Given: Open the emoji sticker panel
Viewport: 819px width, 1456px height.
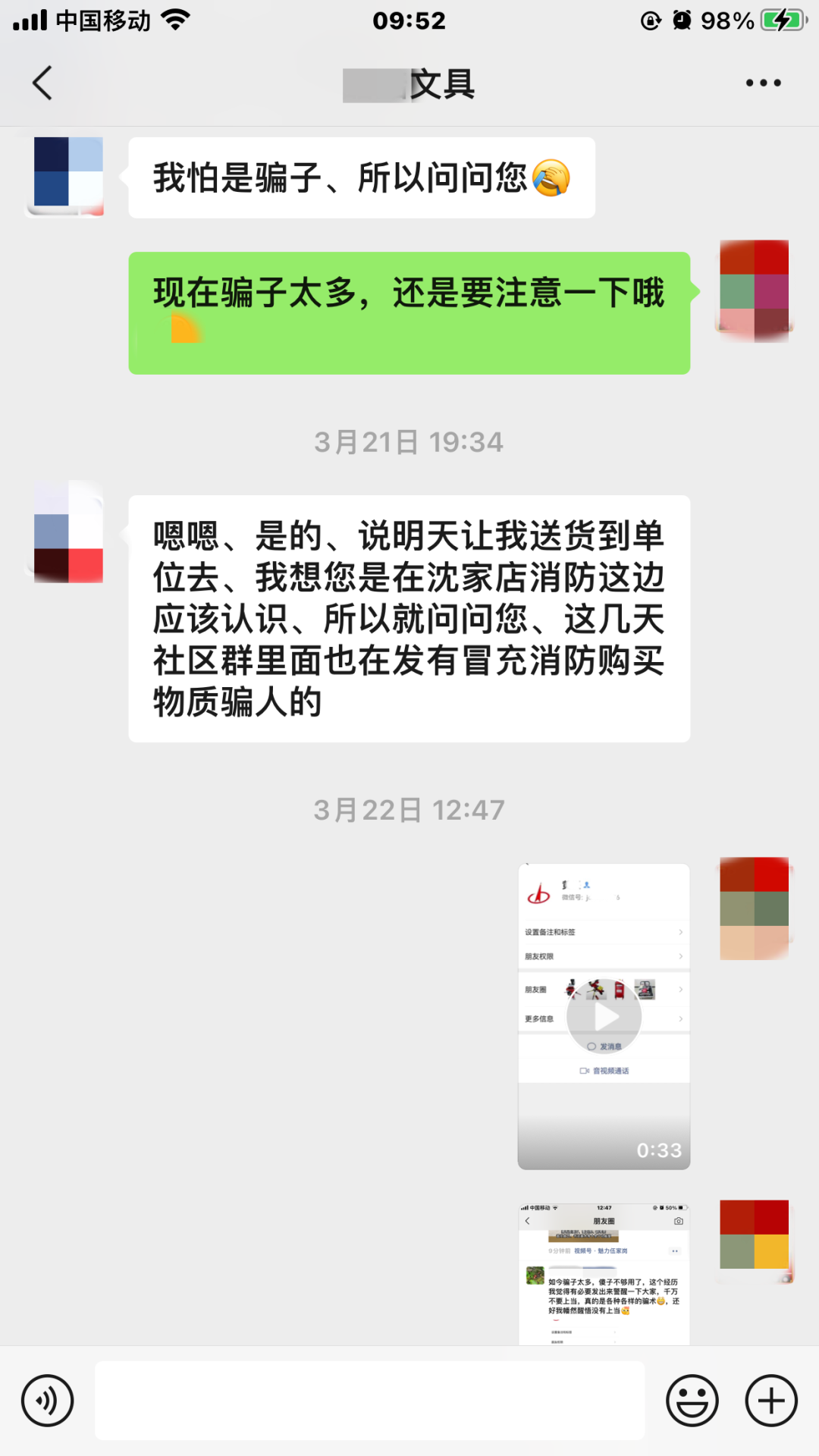Looking at the screenshot, I should pyautogui.click(x=692, y=1401).
